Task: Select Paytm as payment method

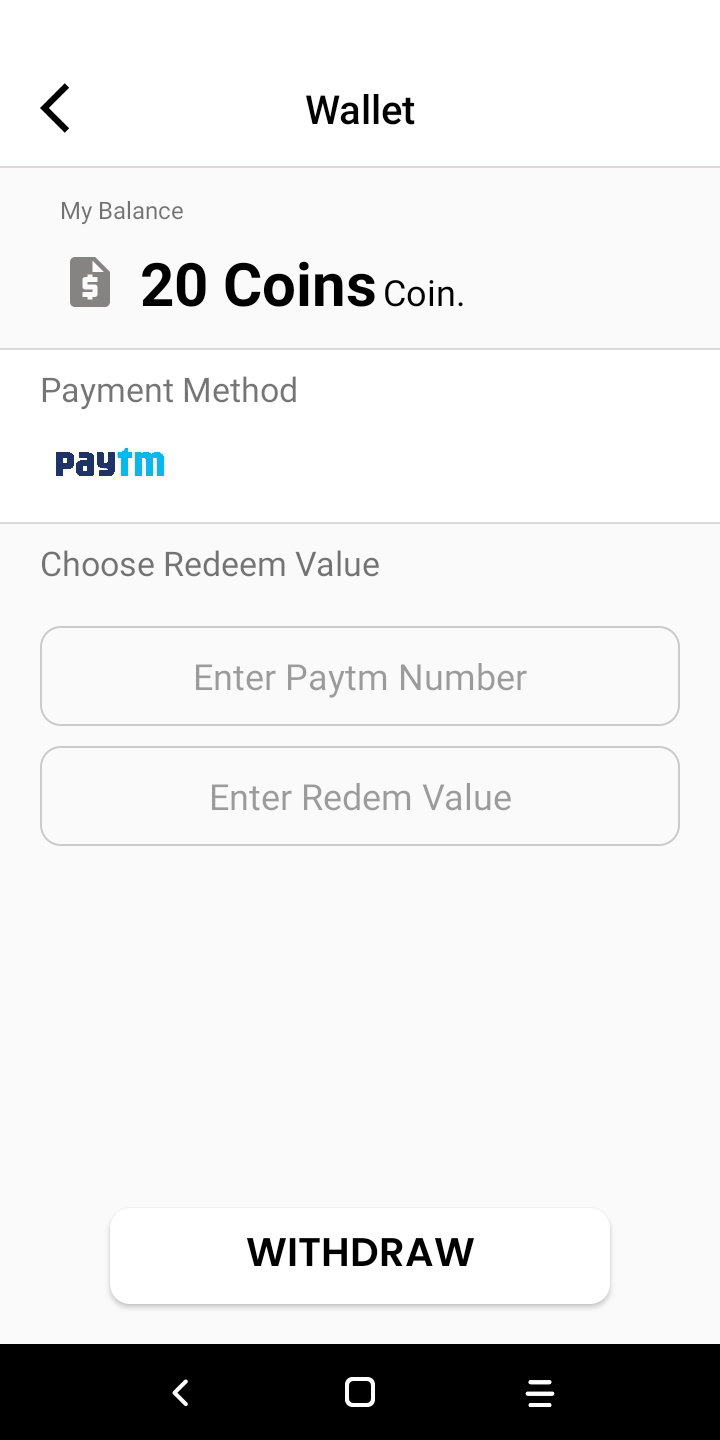Action: pos(110,463)
